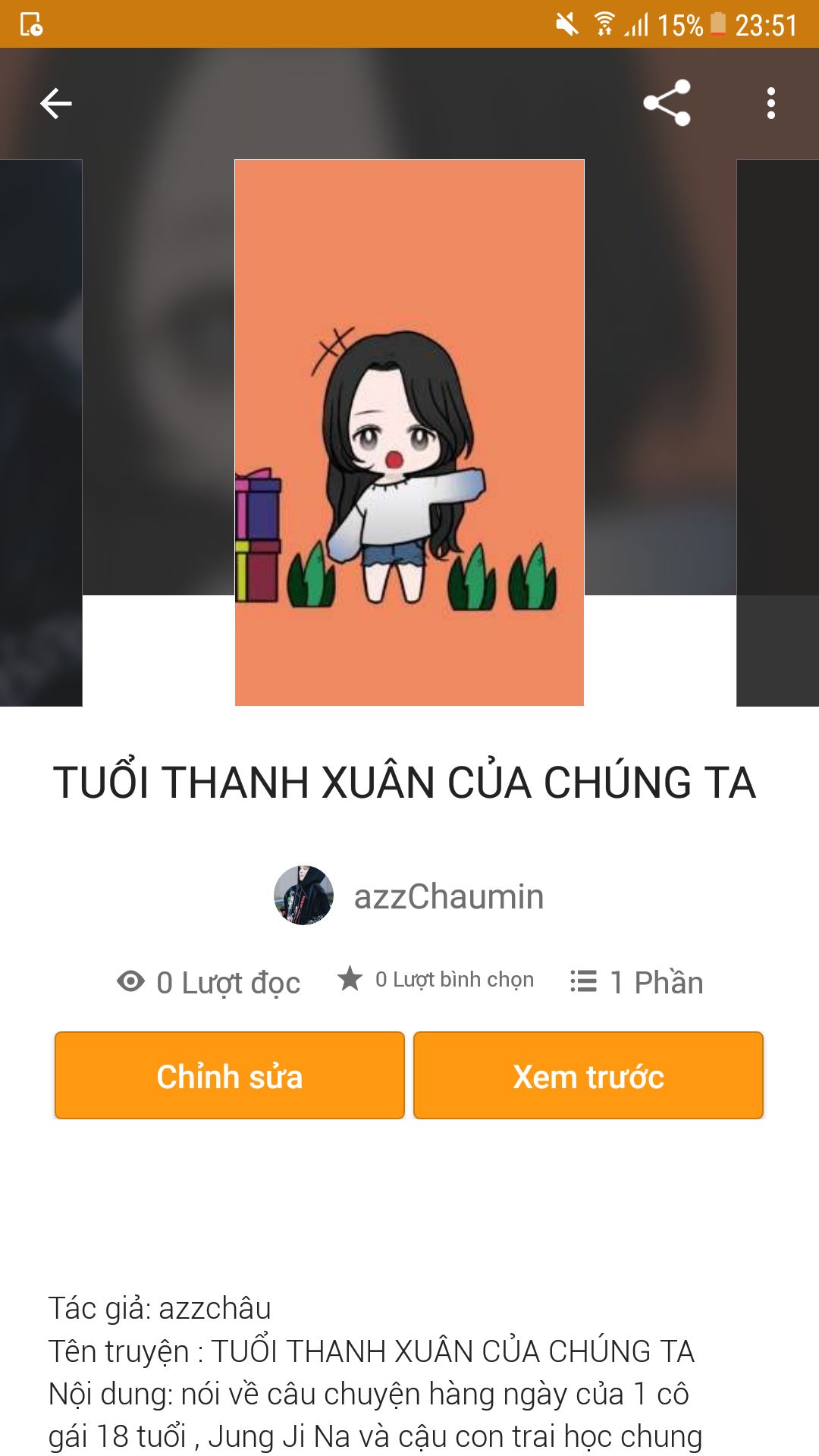Tap the Chỉnh sửa button
Image resolution: width=819 pixels, height=1456 pixels.
[230, 1075]
